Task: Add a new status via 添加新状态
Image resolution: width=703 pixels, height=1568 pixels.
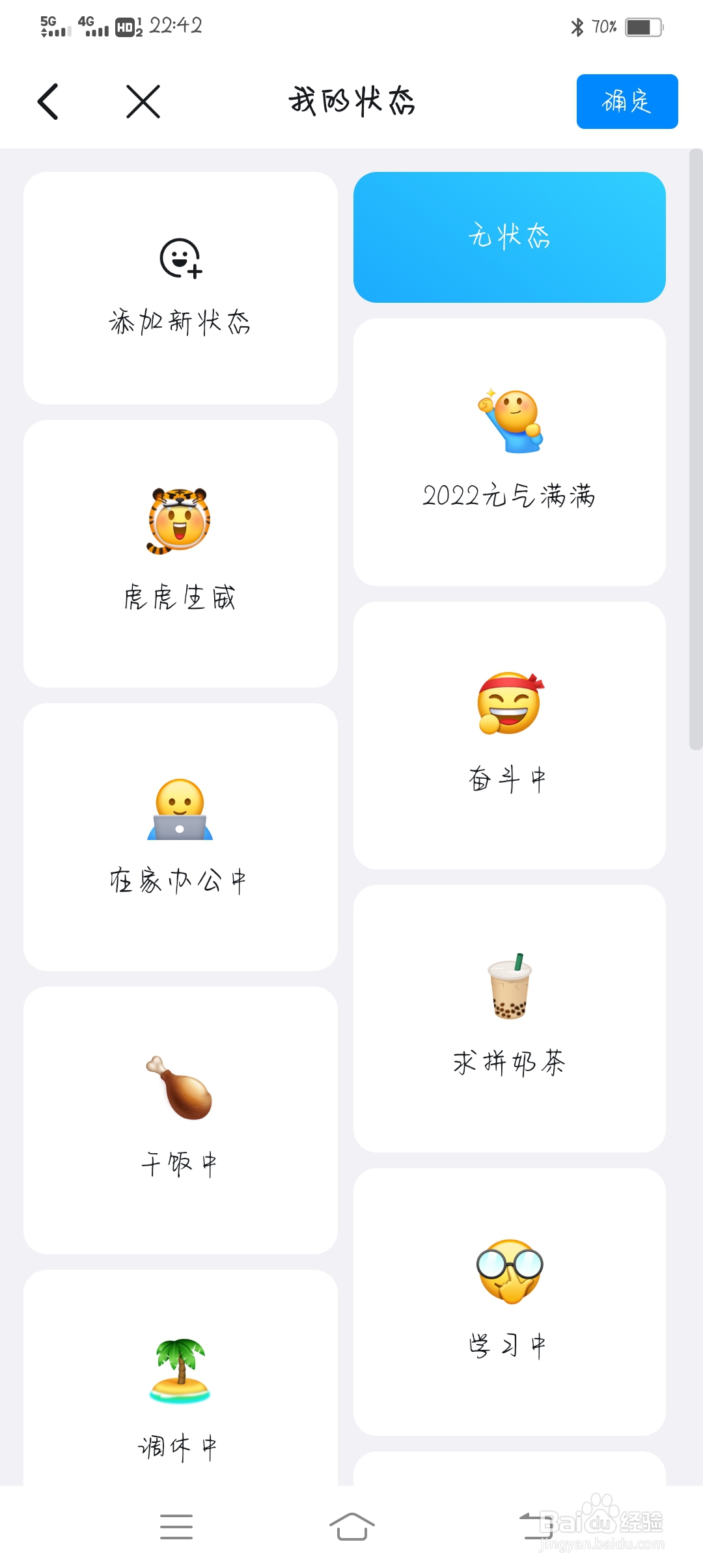Action: point(180,288)
